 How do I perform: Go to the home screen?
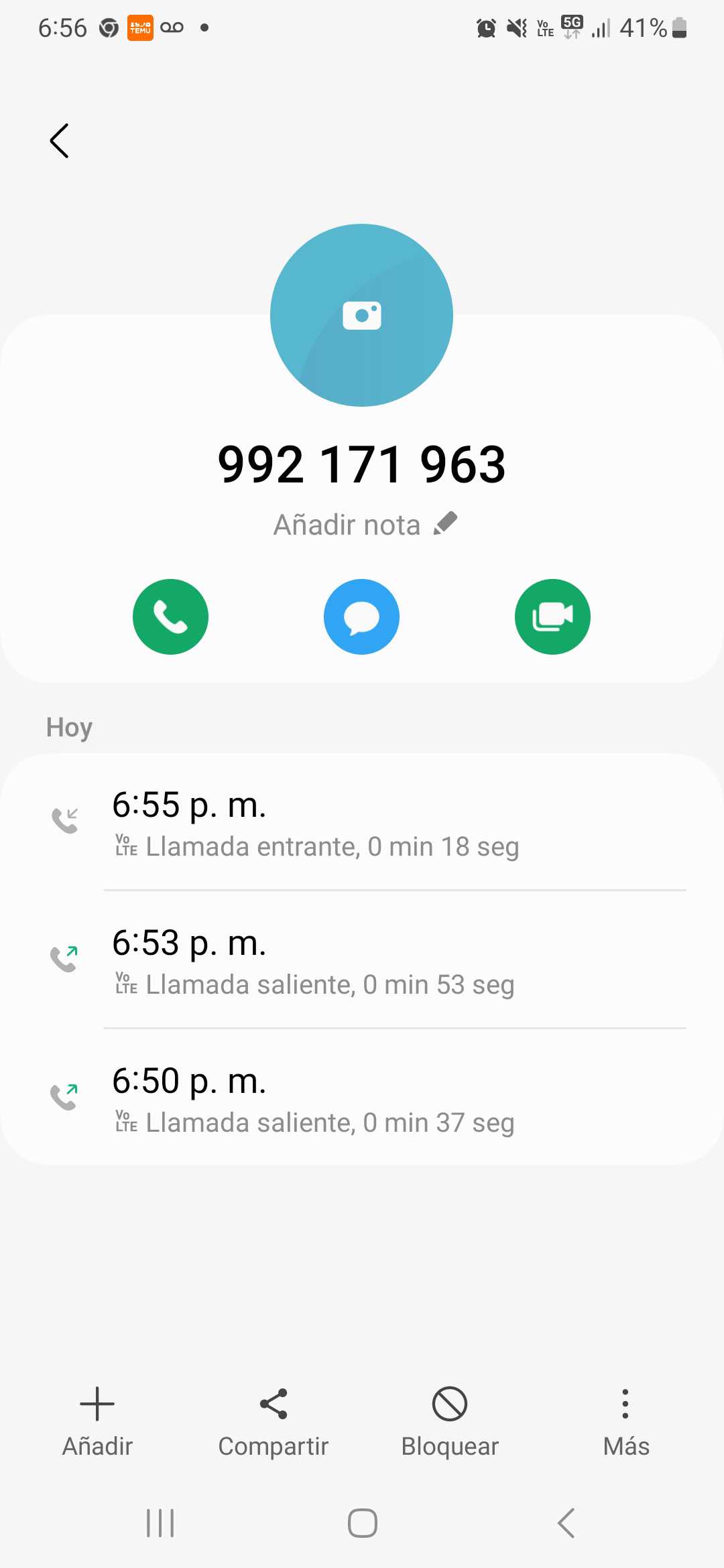tap(362, 1523)
